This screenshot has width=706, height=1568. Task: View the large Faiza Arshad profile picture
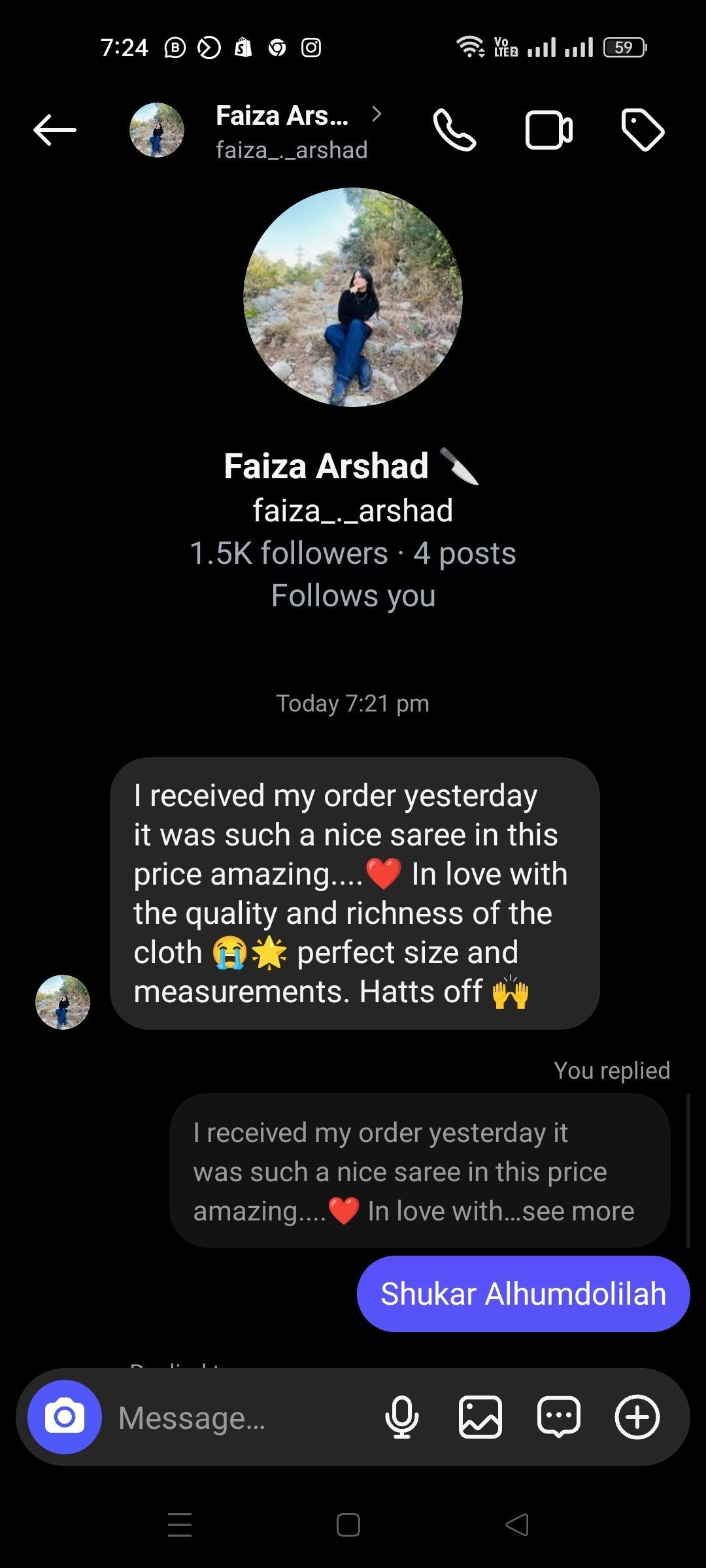click(x=353, y=297)
